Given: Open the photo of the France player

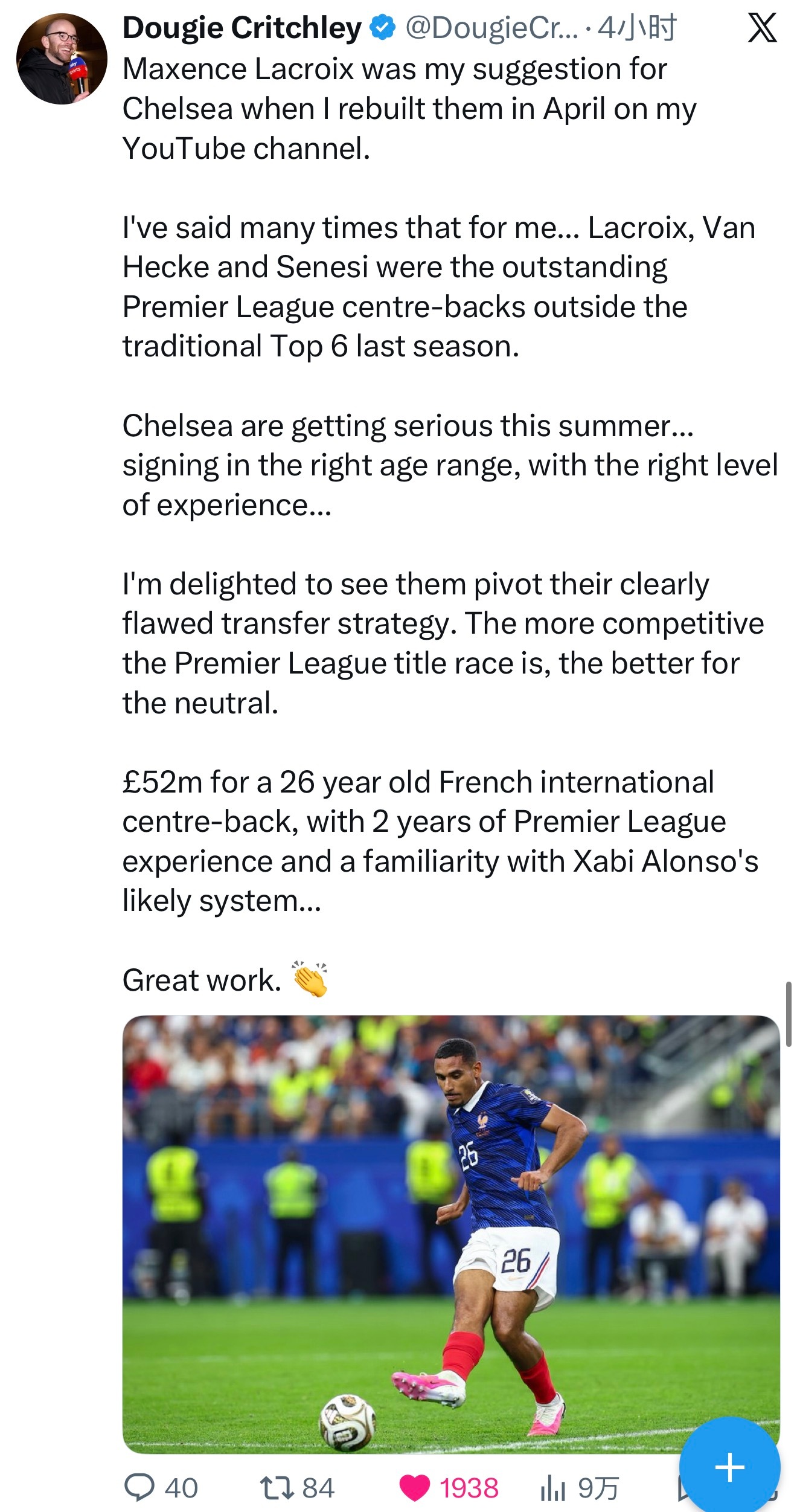Looking at the screenshot, I should click(451, 1234).
